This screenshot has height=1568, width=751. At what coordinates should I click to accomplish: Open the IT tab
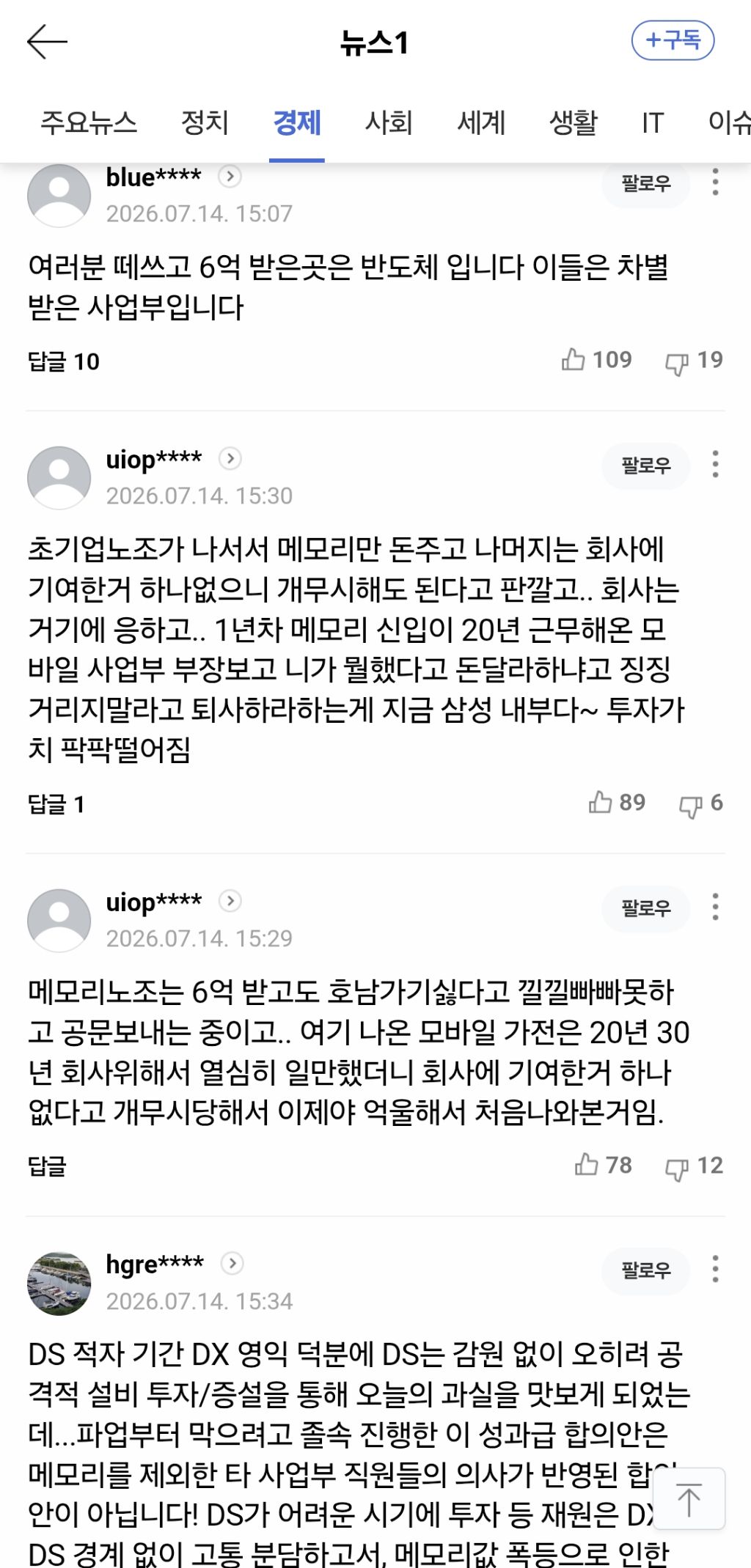pyautogui.click(x=653, y=122)
